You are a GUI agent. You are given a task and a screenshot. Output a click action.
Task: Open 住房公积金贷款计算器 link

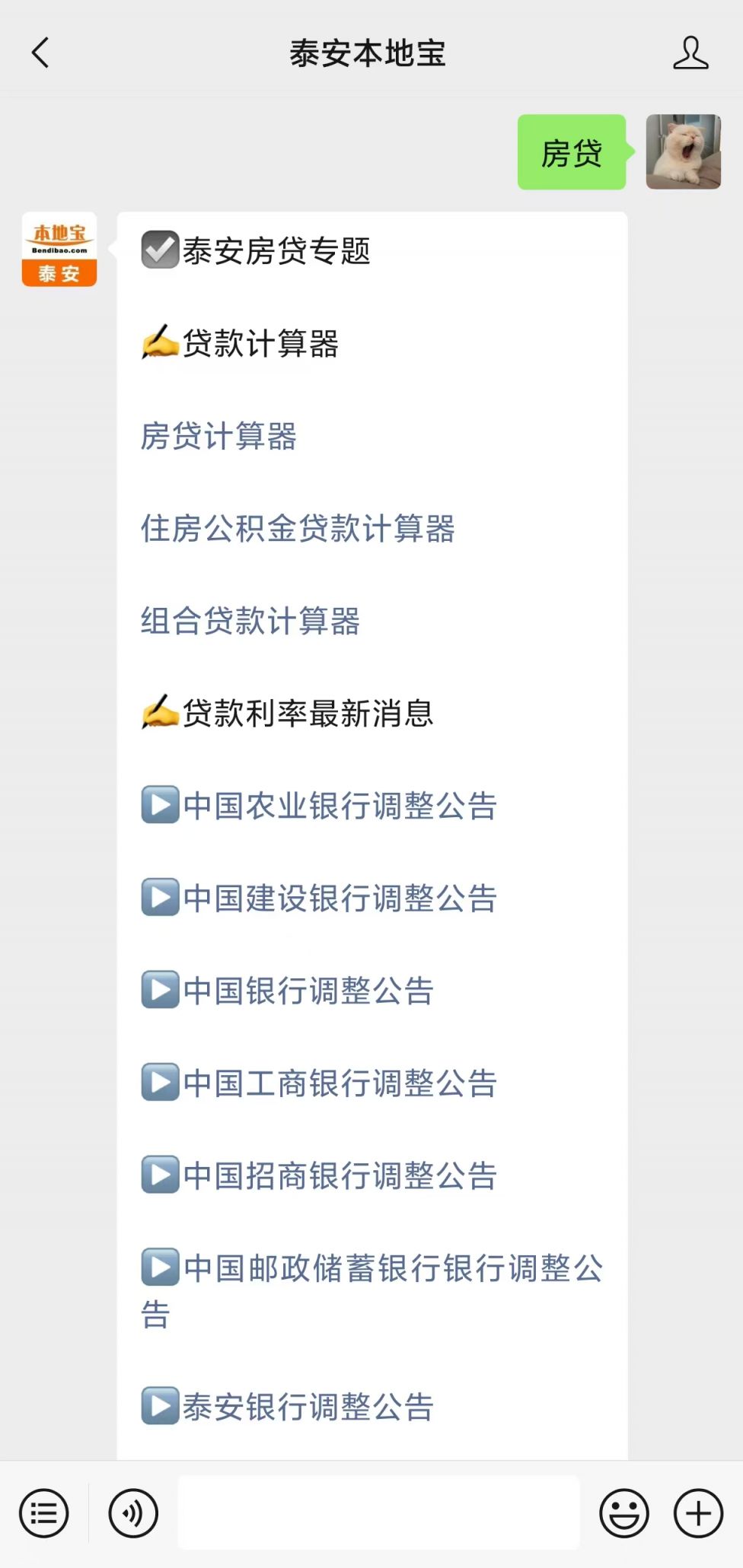[298, 529]
